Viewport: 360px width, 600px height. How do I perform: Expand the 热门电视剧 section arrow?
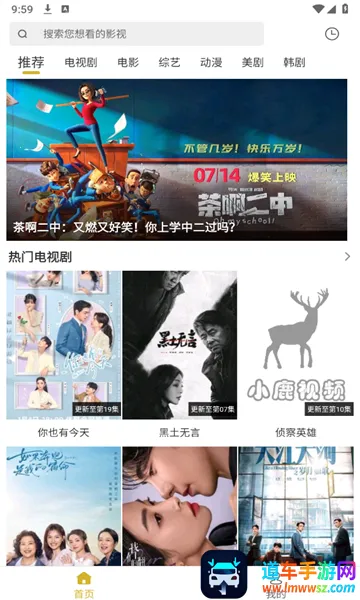tap(347, 256)
